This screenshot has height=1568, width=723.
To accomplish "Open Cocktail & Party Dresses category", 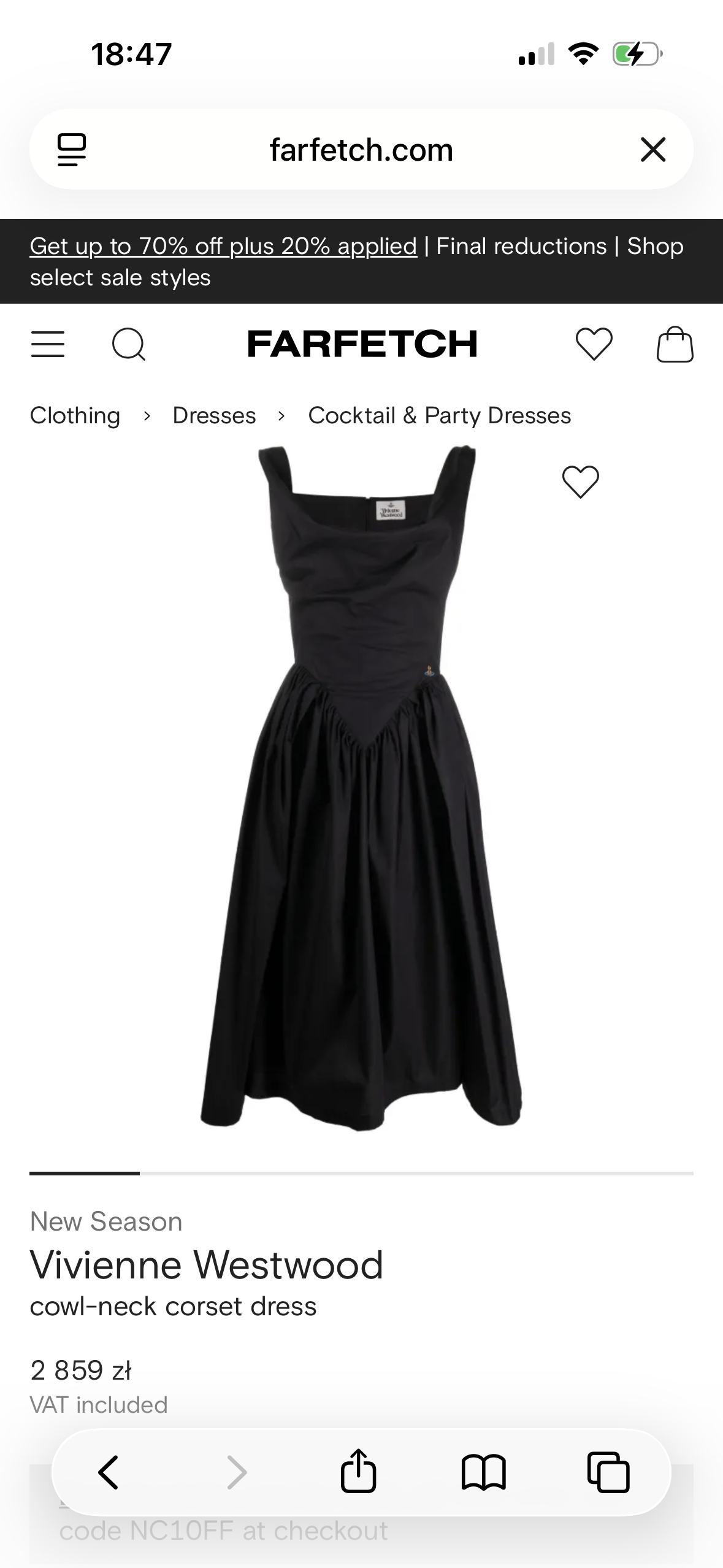I will click(x=439, y=415).
